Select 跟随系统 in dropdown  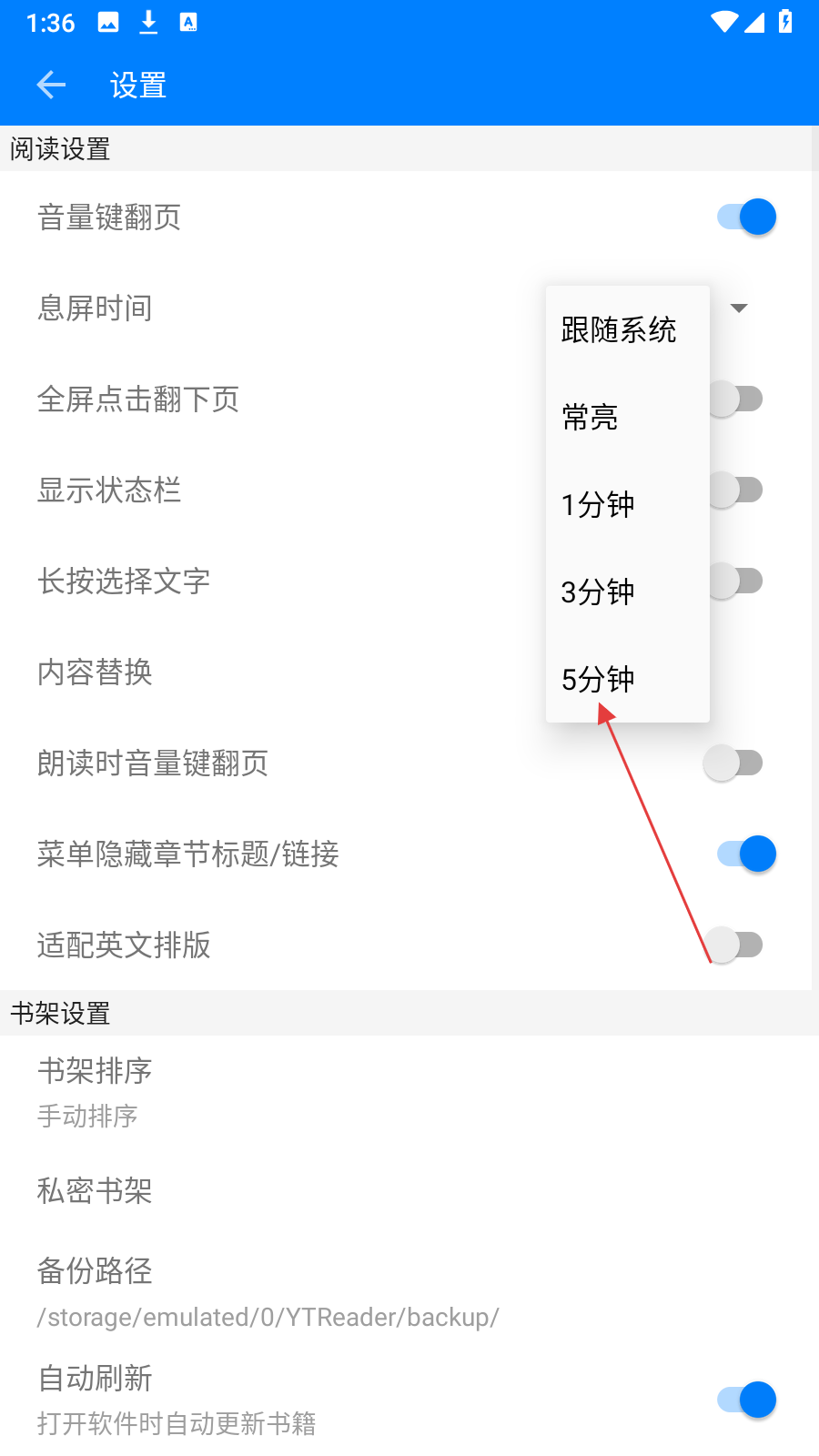tap(619, 329)
